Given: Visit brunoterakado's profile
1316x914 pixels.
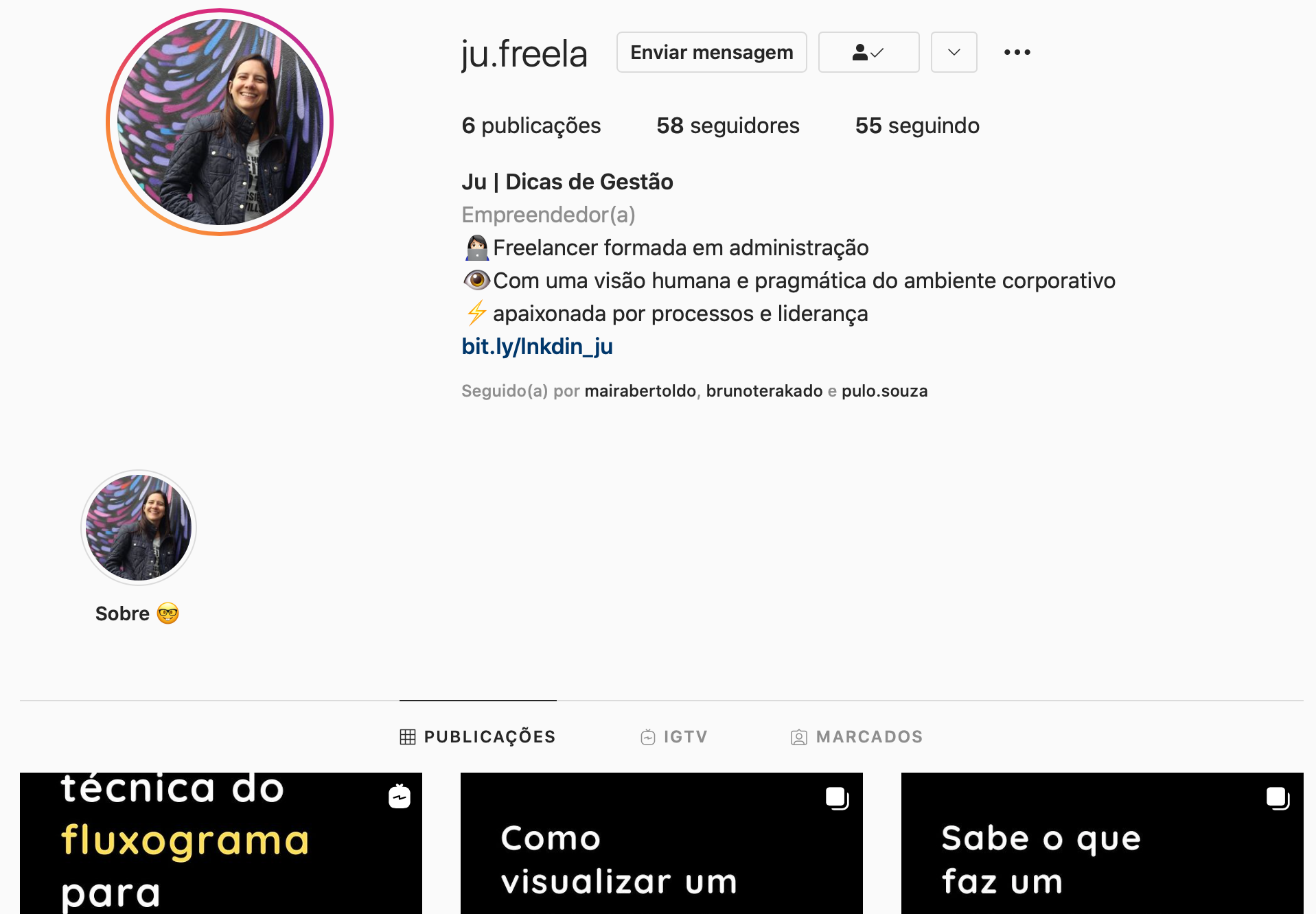Looking at the screenshot, I should click(763, 391).
